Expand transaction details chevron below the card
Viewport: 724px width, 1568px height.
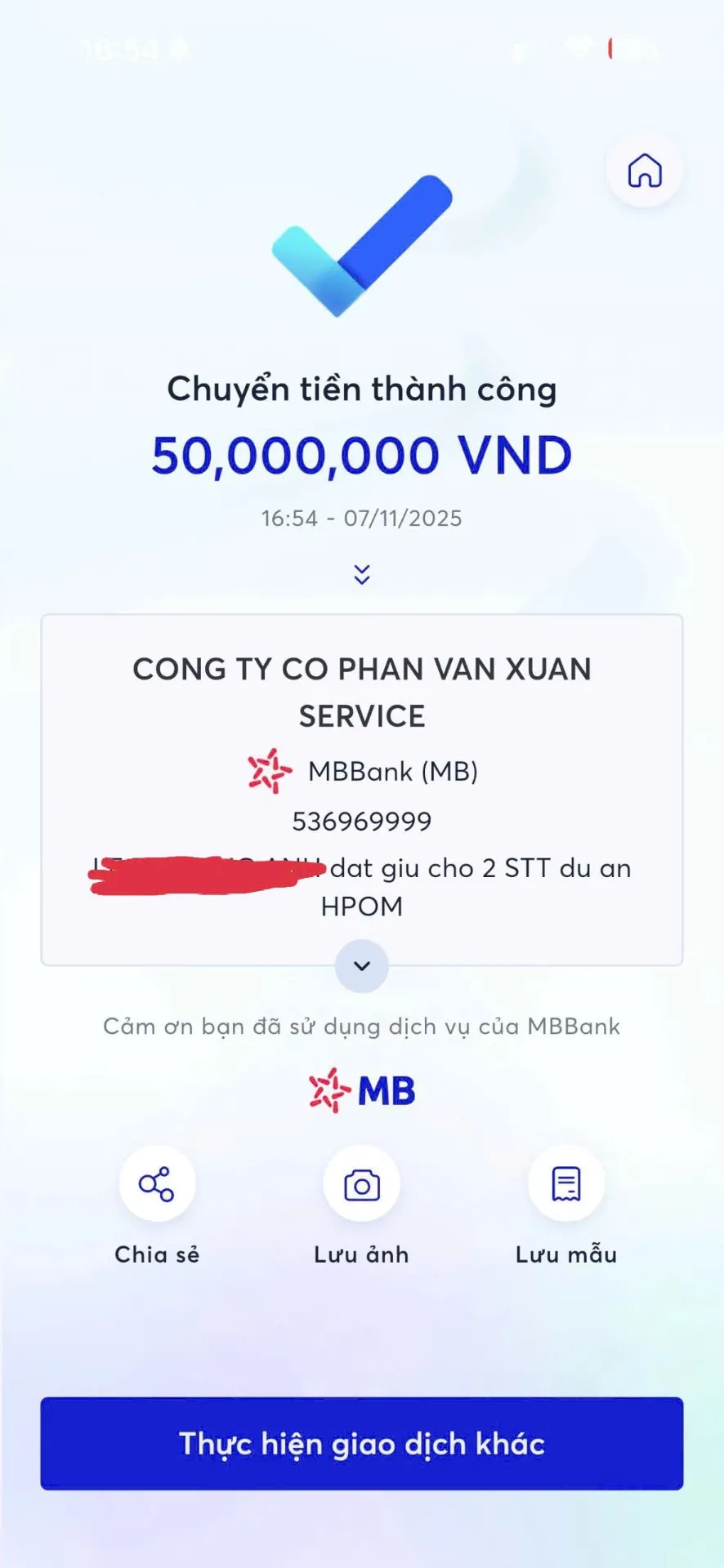[362, 965]
